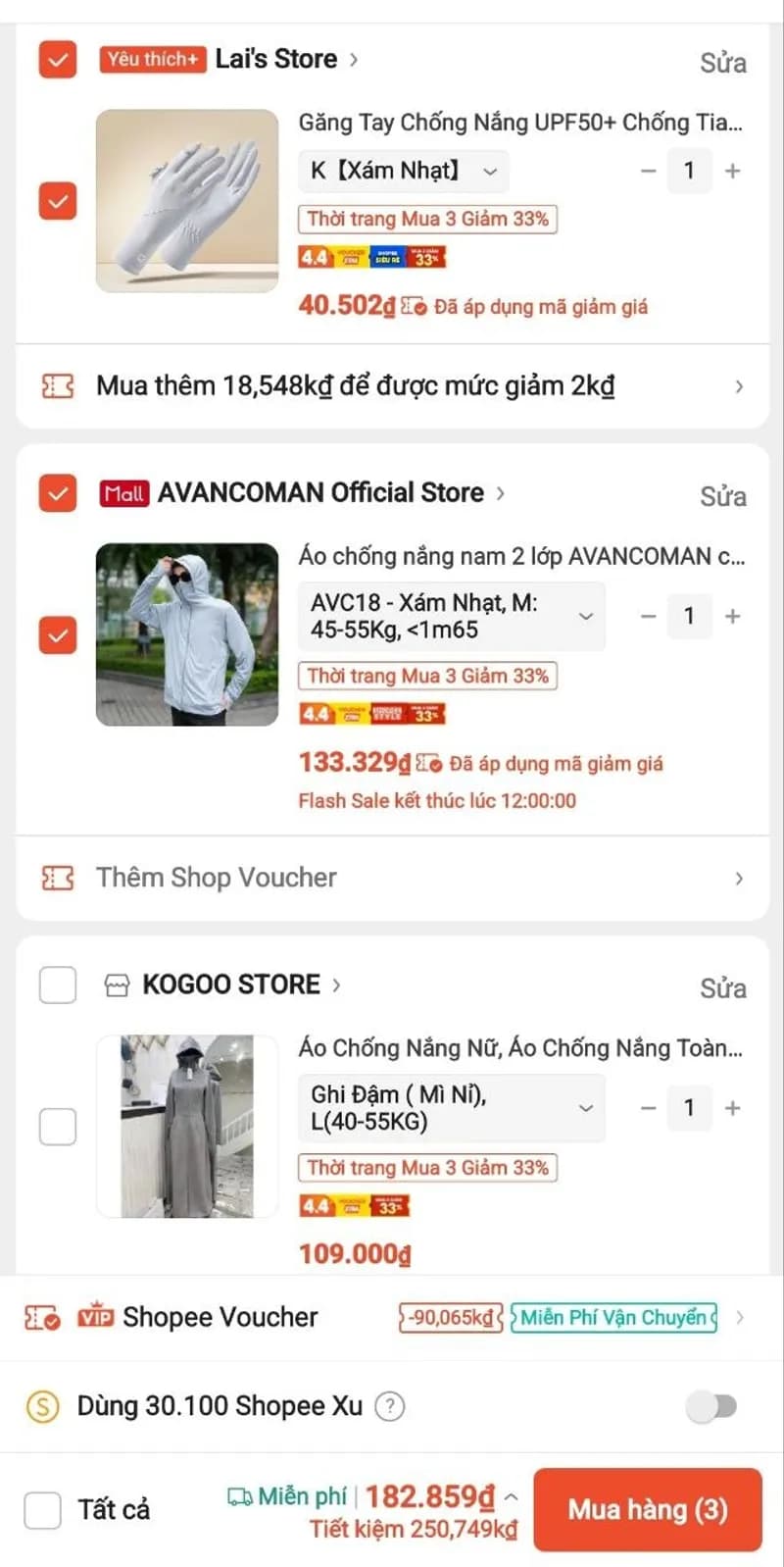Open the AVC18 jacket variant dropdown
784x1567 pixels.
point(451,616)
